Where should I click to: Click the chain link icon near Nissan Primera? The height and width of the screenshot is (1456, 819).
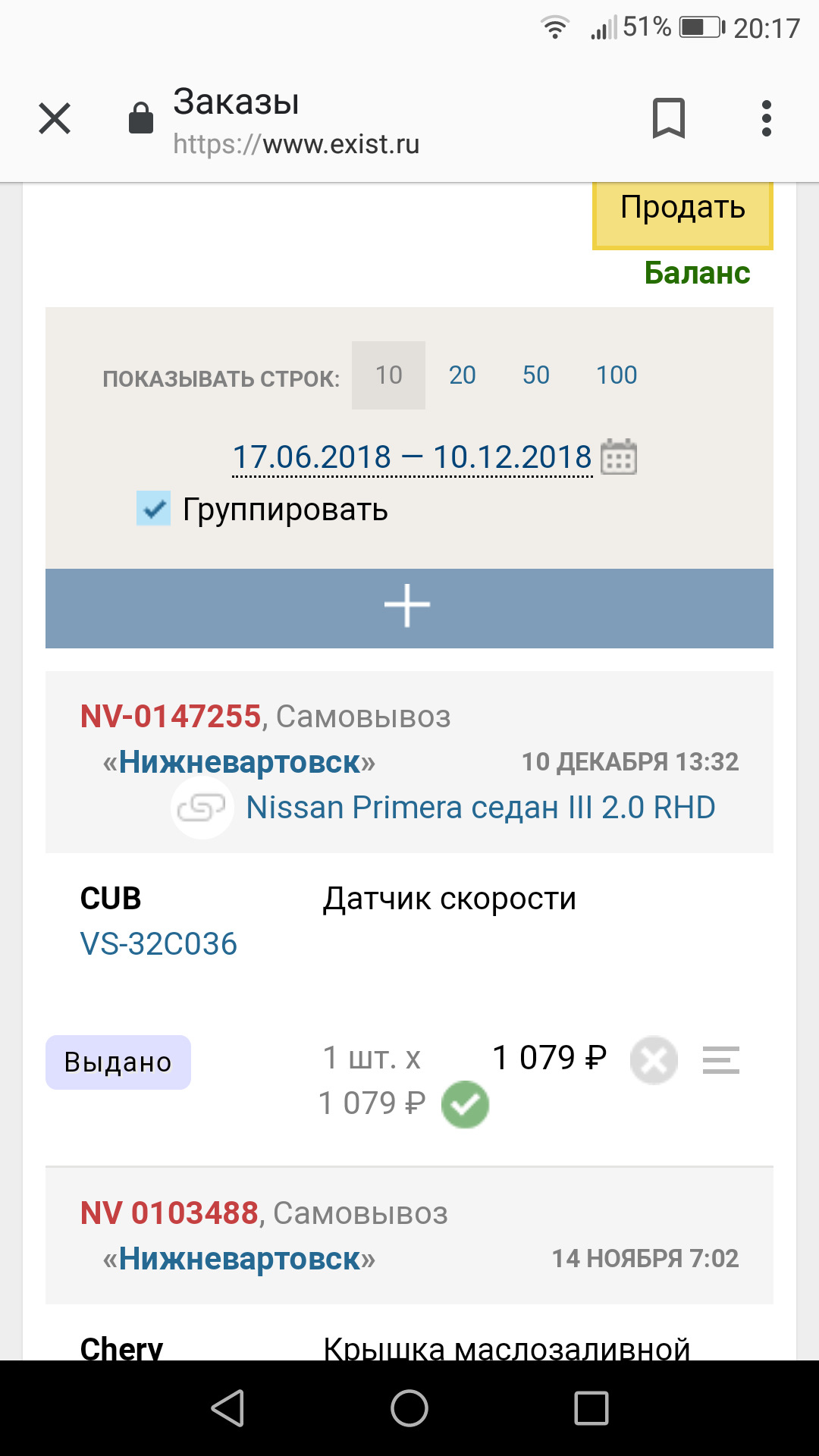coord(202,807)
